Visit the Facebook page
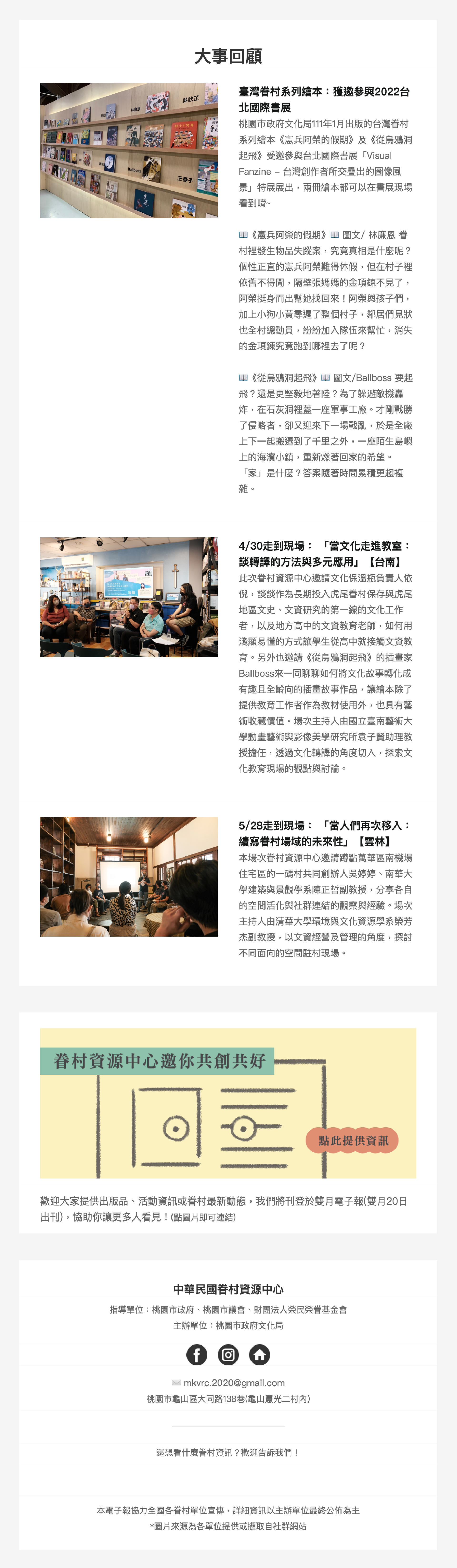The height and width of the screenshot is (1568, 457). (x=197, y=1354)
